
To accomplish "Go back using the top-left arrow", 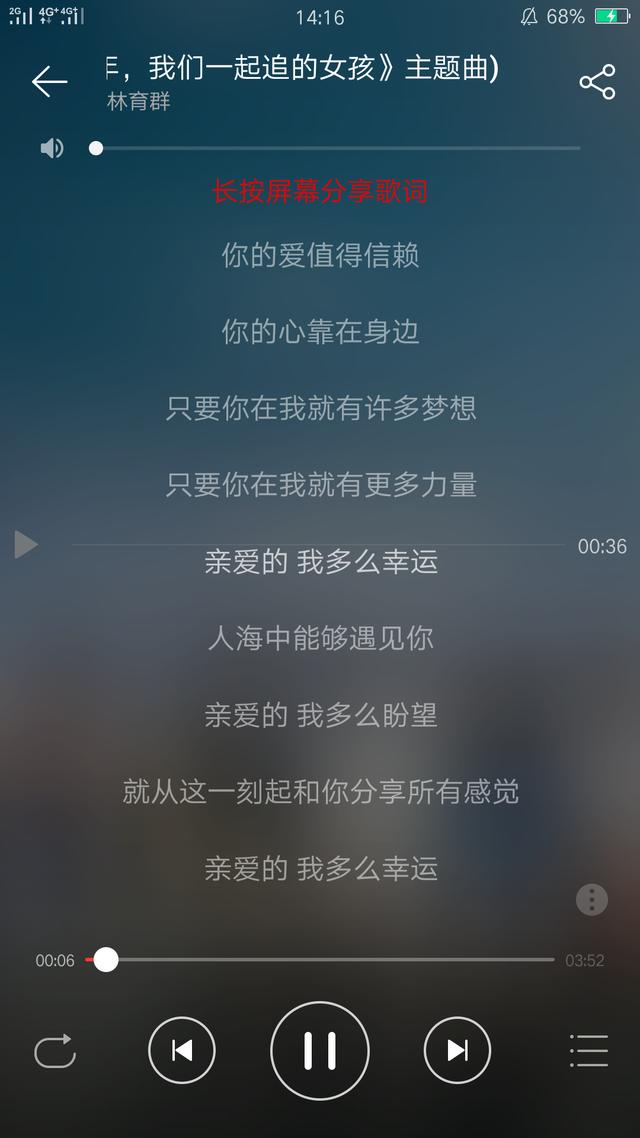I will coord(49,81).
